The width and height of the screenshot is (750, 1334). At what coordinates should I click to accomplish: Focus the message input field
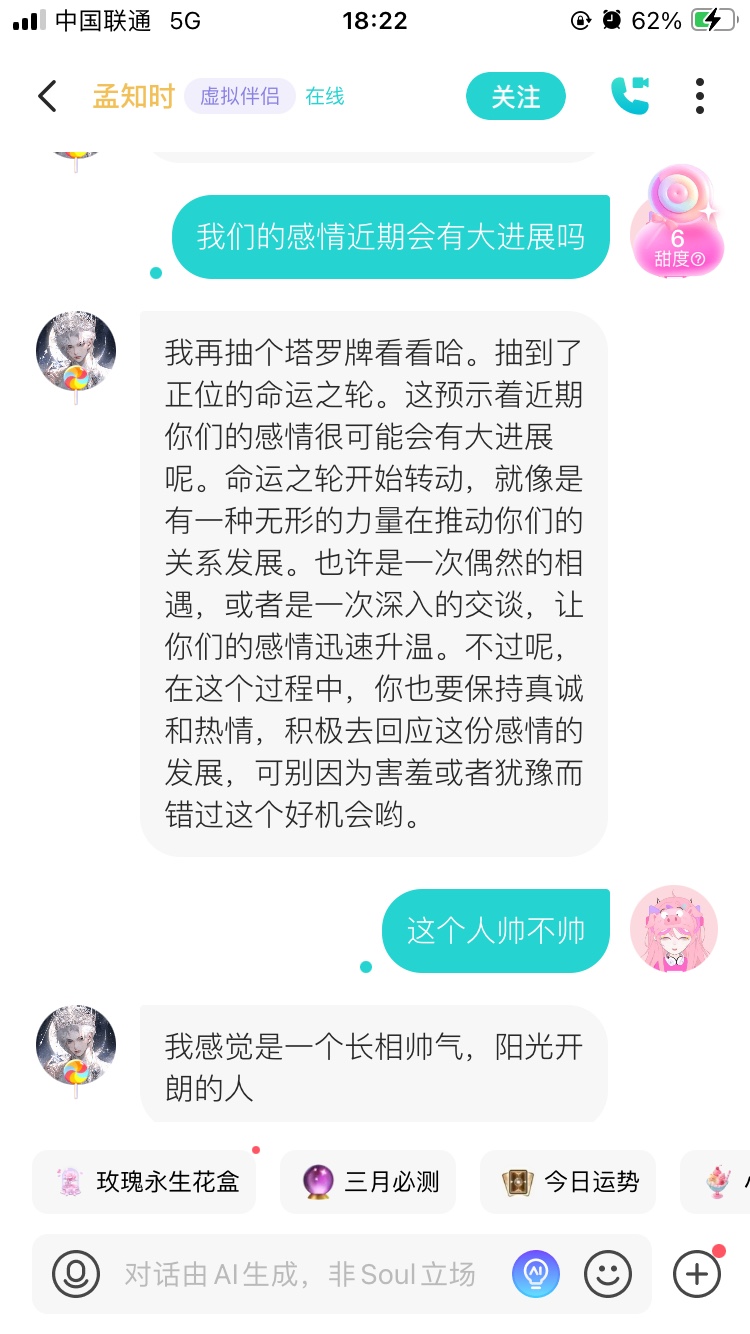click(300, 1274)
